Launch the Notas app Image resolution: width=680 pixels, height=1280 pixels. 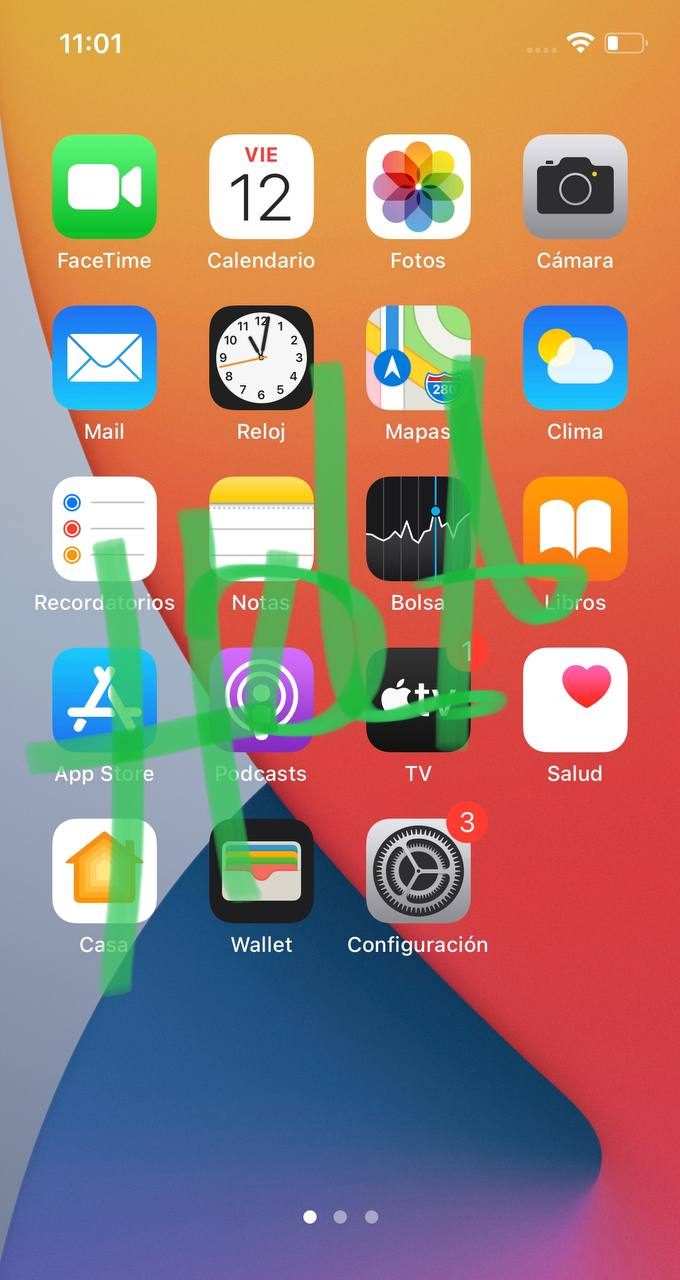tap(261, 529)
